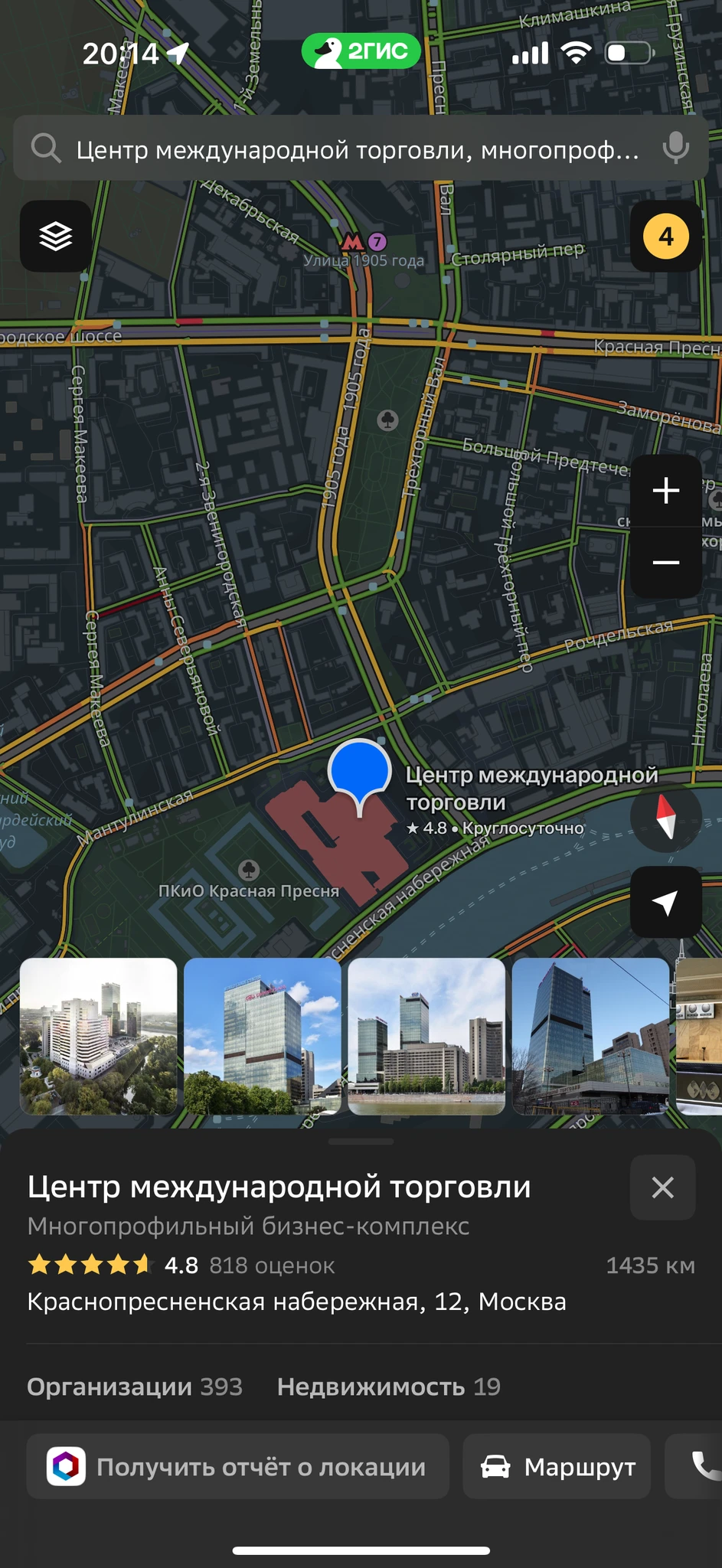The height and width of the screenshot is (1568, 722).
Task: Start voice search with the microphone
Action: pyautogui.click(x=675, y=148)
